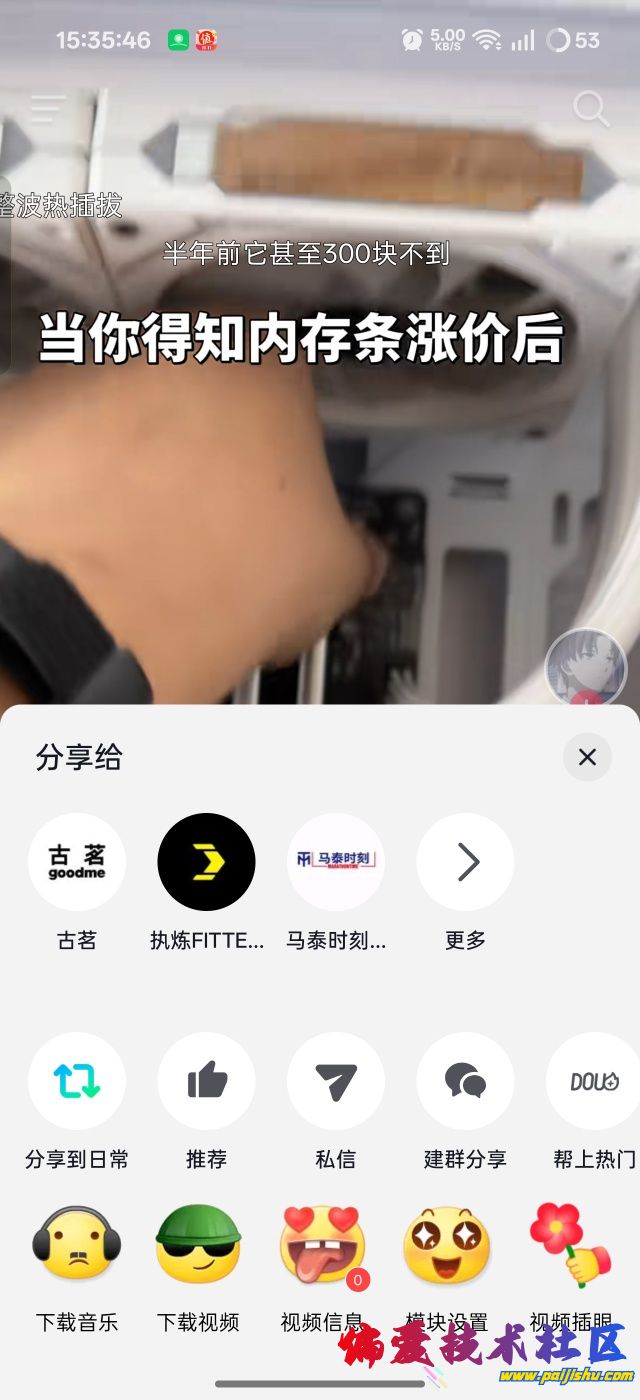640x1400 pixels.
Task: Open the hamburger menu icon
Action: 47,108
